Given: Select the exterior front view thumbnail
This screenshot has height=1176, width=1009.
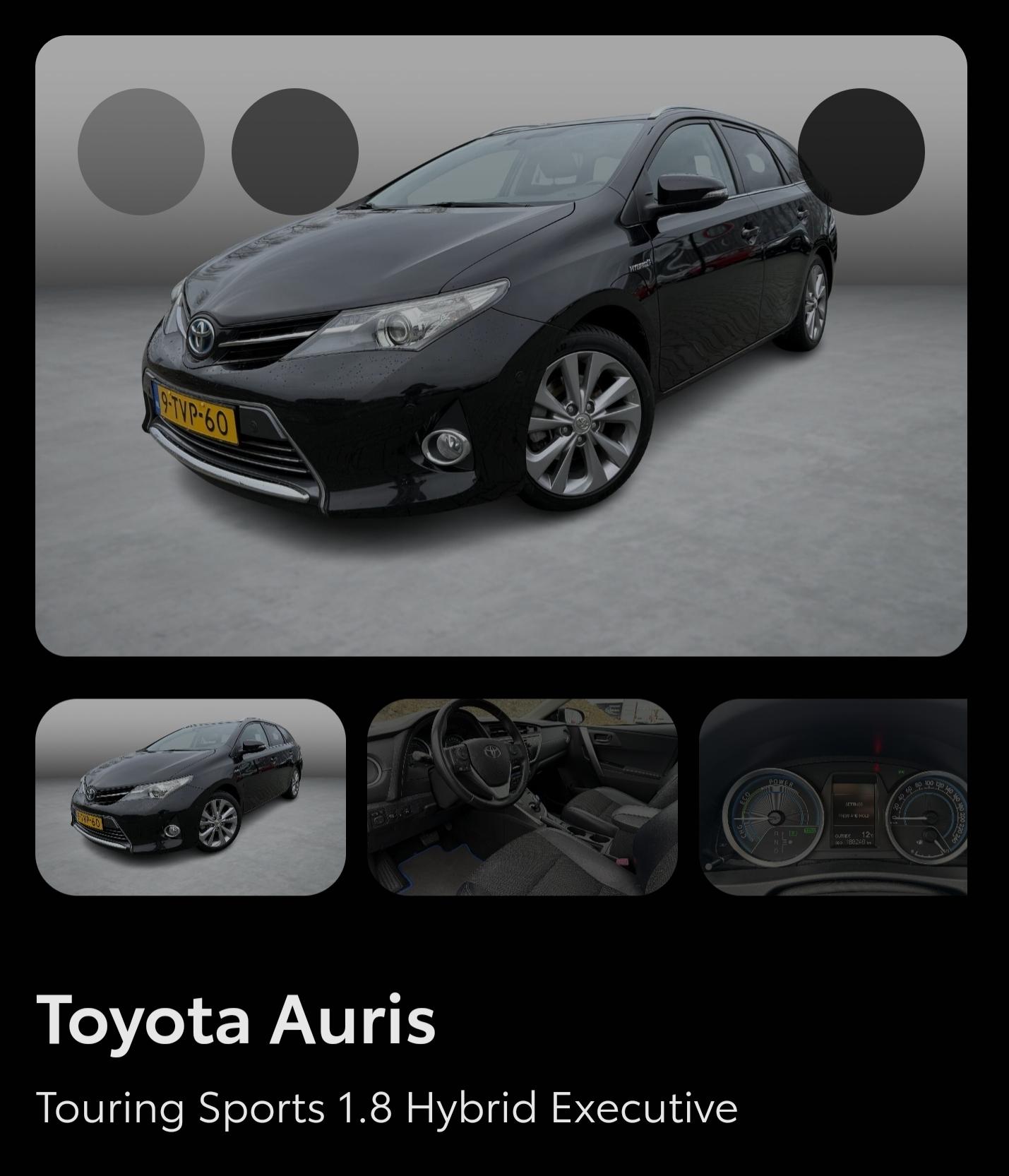Looking at the screenshot, I should click(190, 797).
